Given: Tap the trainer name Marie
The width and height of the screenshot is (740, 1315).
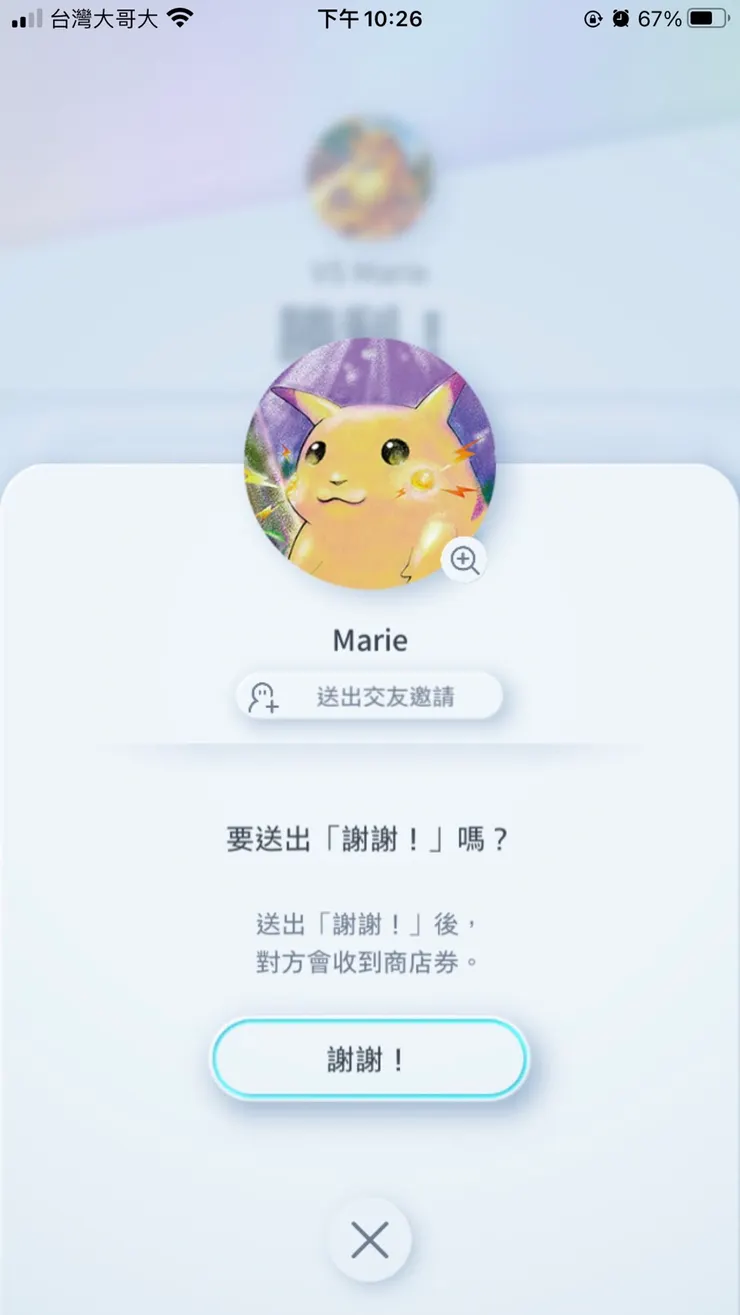Looking at the screenshot, I should 370,640.
